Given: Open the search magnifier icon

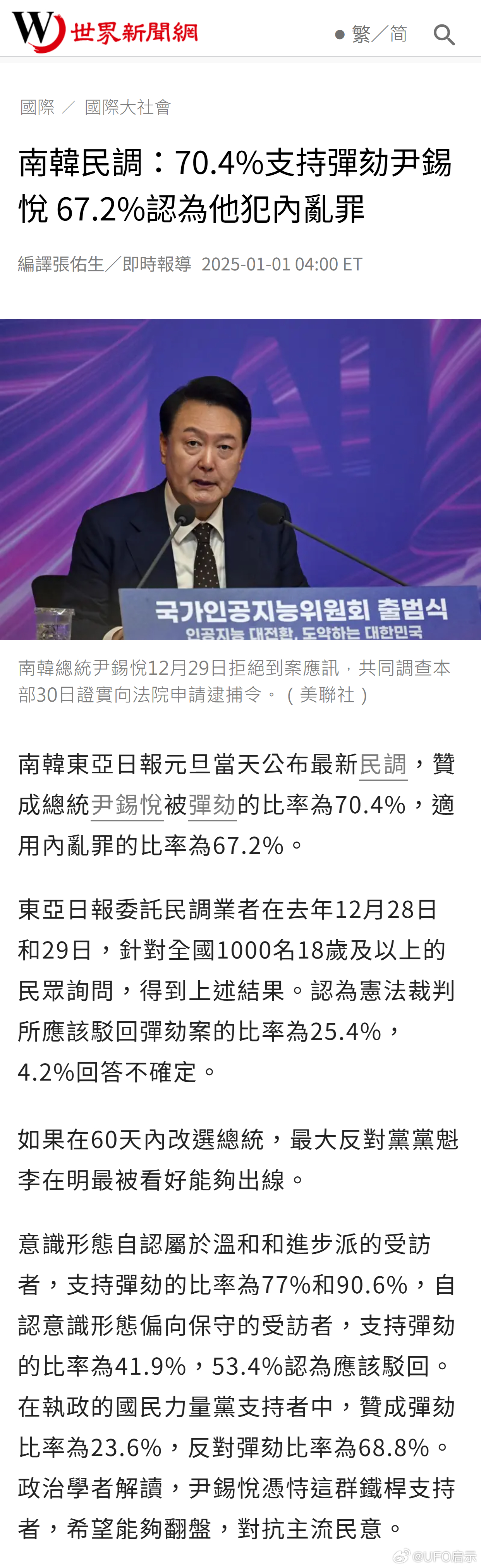Looking at the screenshot, I should point(444,35).
